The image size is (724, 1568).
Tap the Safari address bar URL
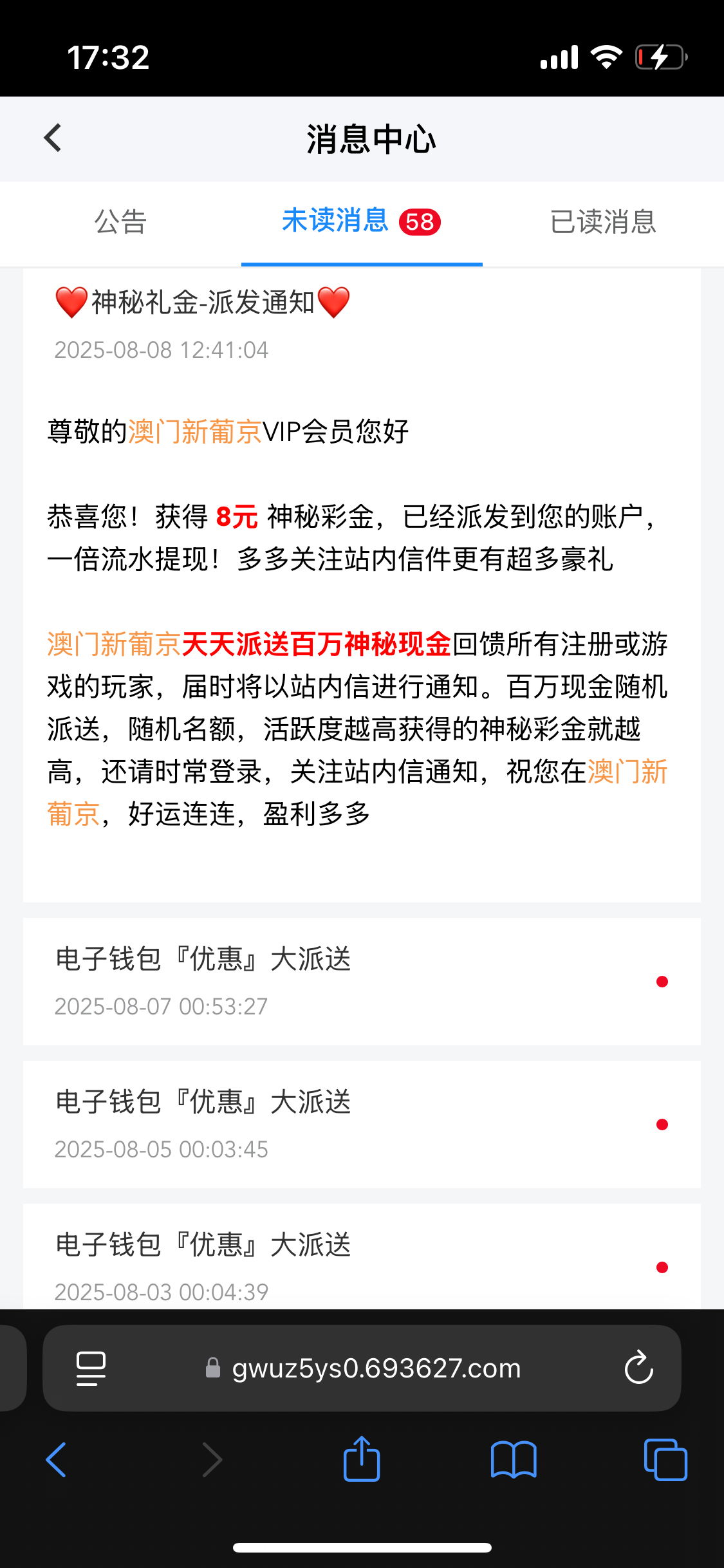click(376, 1368)
